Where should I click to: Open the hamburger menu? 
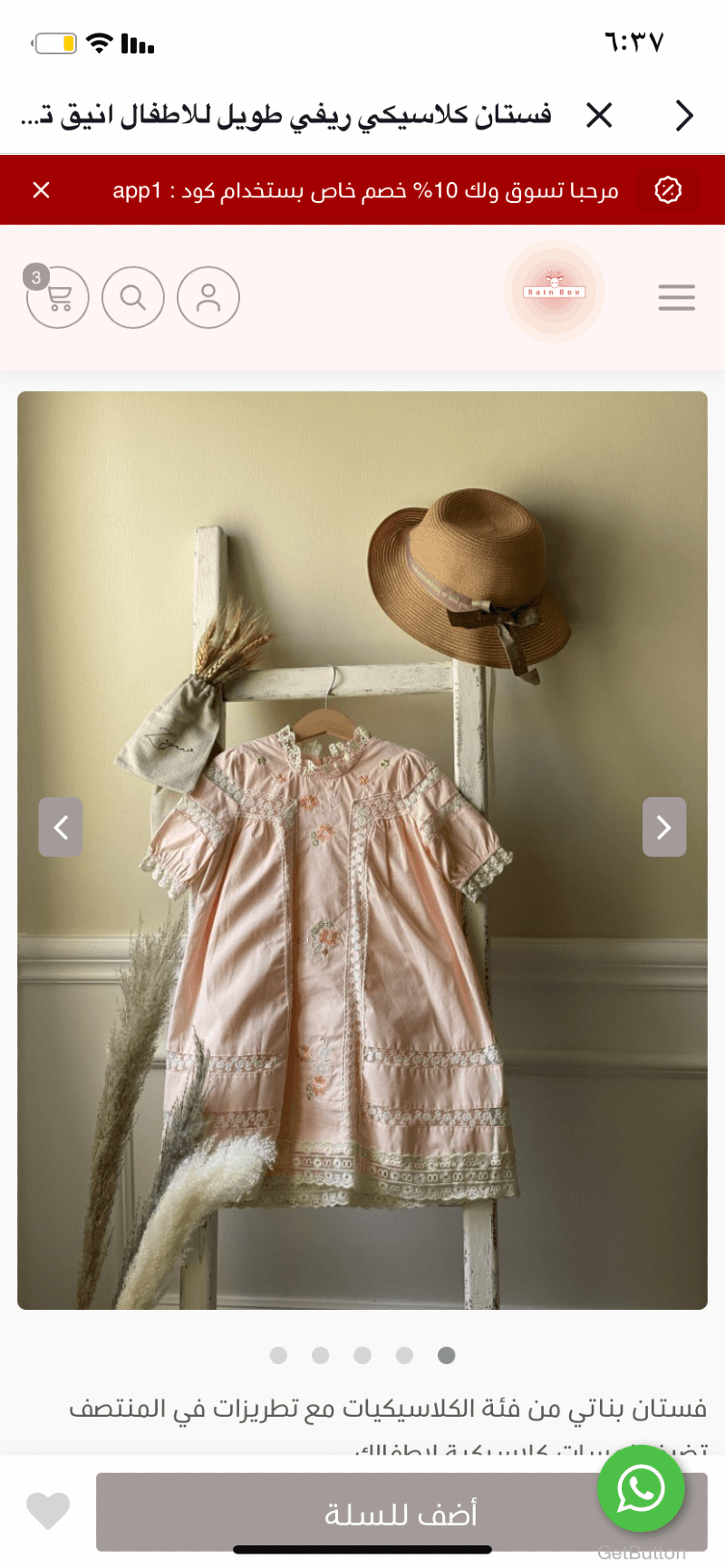[x=676, y=297]
